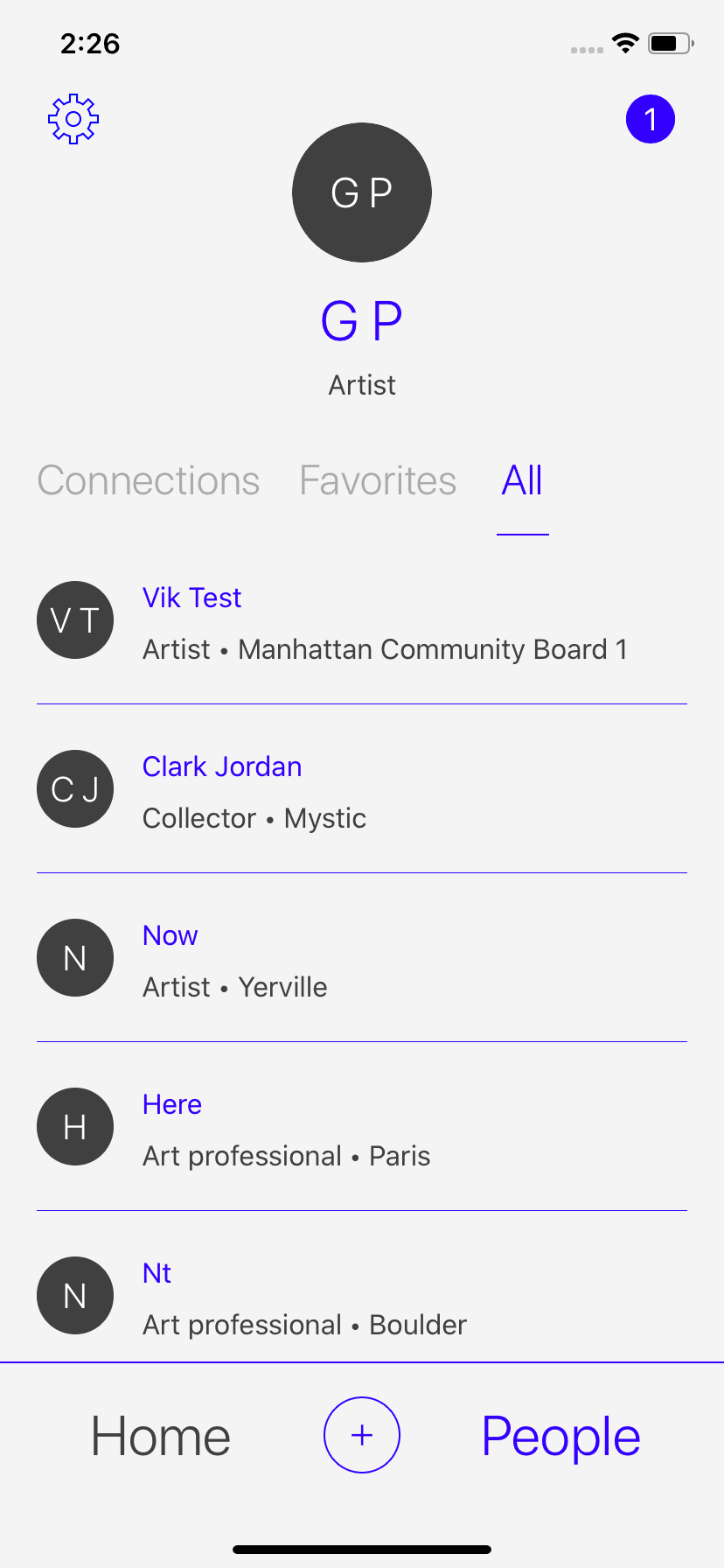Image resolution: width=724 pixels, height=1568 pixels.
Task: Switch to the People section
Action: pos(560,1435)
